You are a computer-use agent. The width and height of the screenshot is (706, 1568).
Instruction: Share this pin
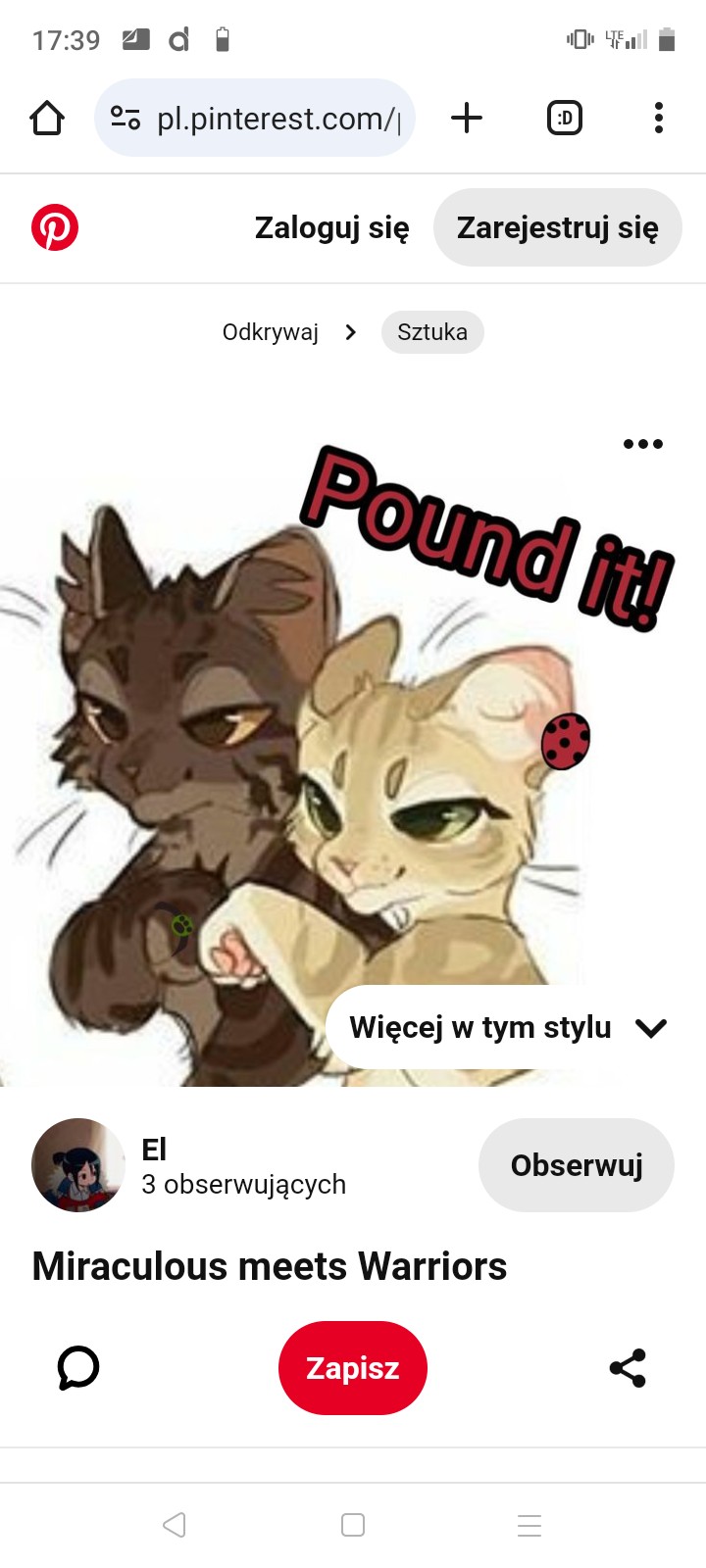click(x=628, y=1368)
